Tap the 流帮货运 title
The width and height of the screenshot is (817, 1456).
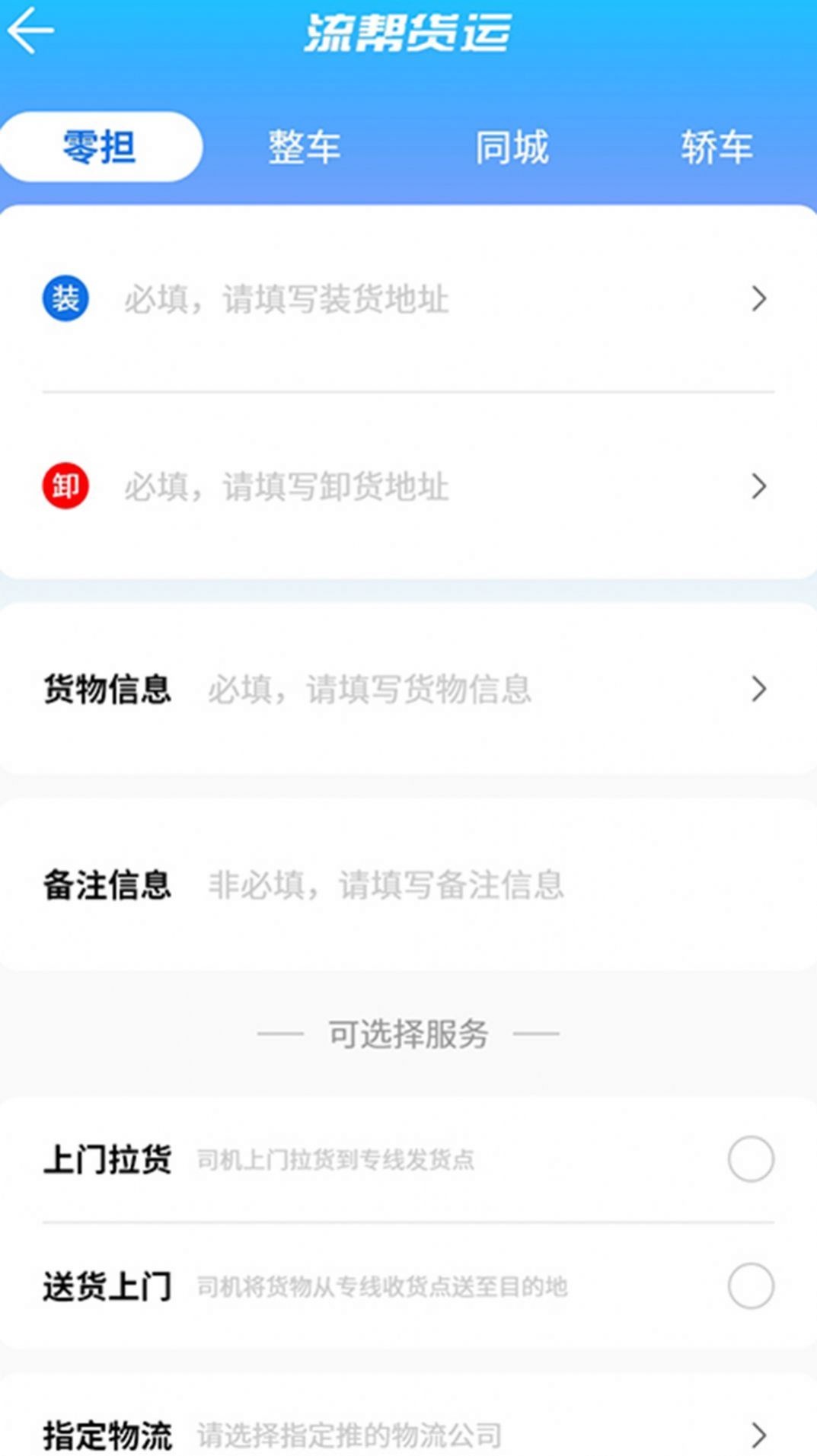point(408,30)
